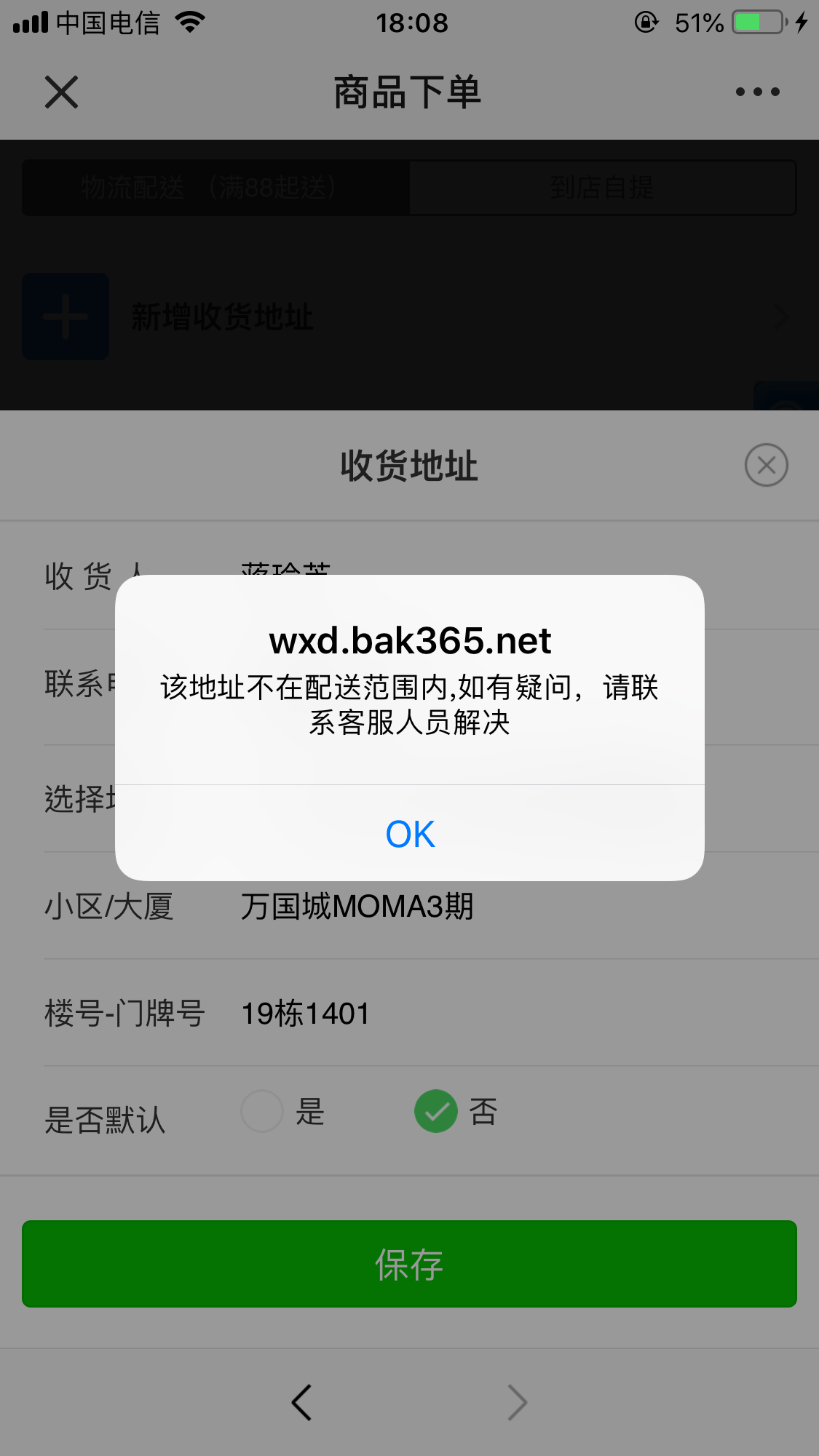Tap OK to dismiss the alert

click(x=410, y=833)
